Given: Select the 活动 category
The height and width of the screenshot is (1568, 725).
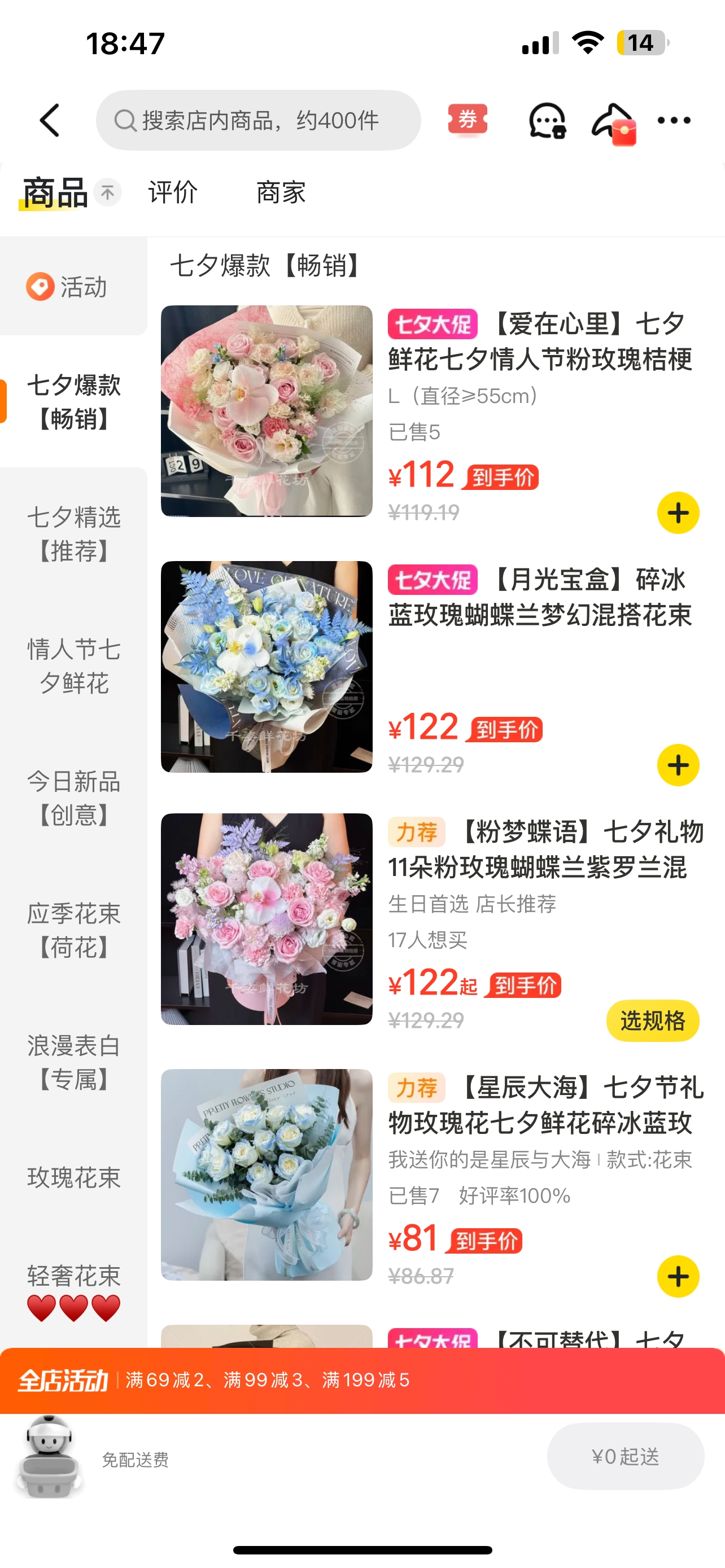Looking at the screenshot, I should point(73,287).
